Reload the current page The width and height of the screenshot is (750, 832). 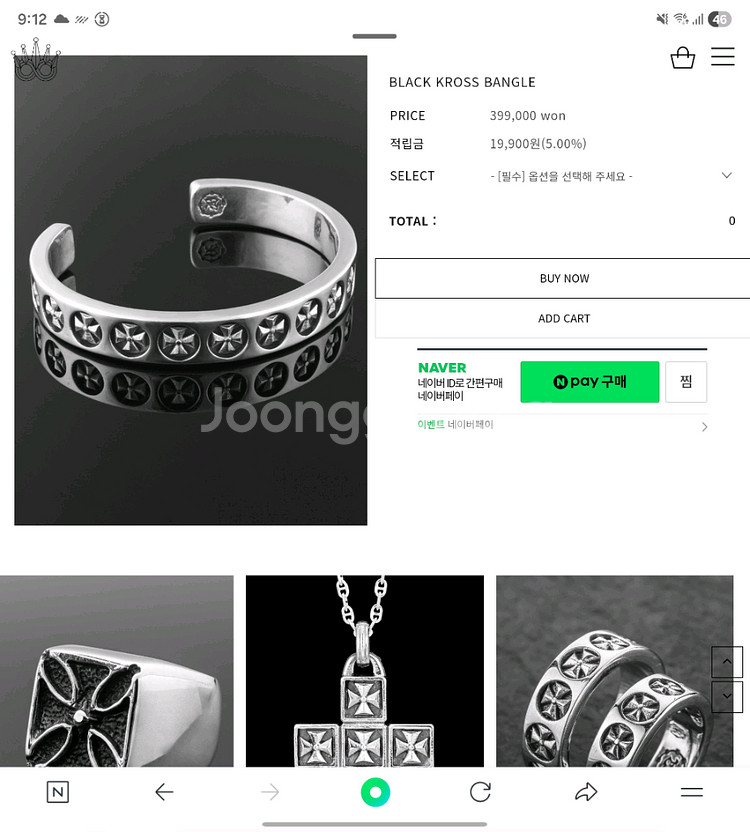tap(480, 792)
